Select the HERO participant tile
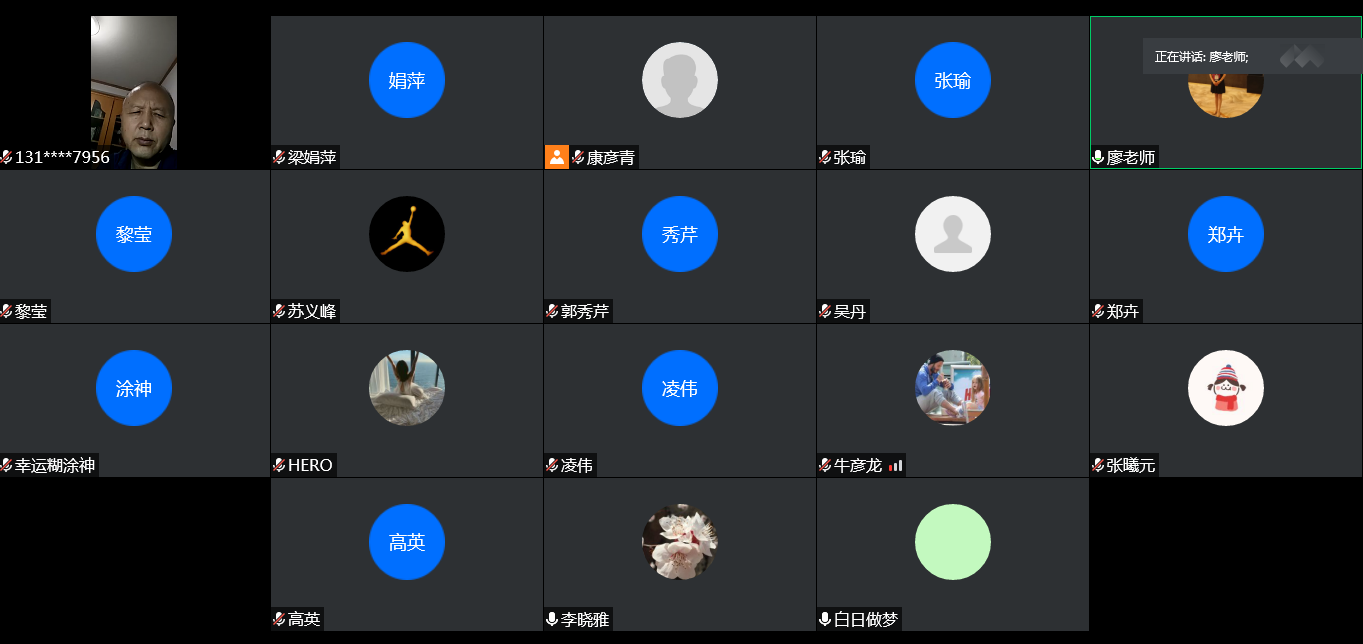Viewport: 1363px width, 644px height. pyautogui.click(x=407, y=399)
